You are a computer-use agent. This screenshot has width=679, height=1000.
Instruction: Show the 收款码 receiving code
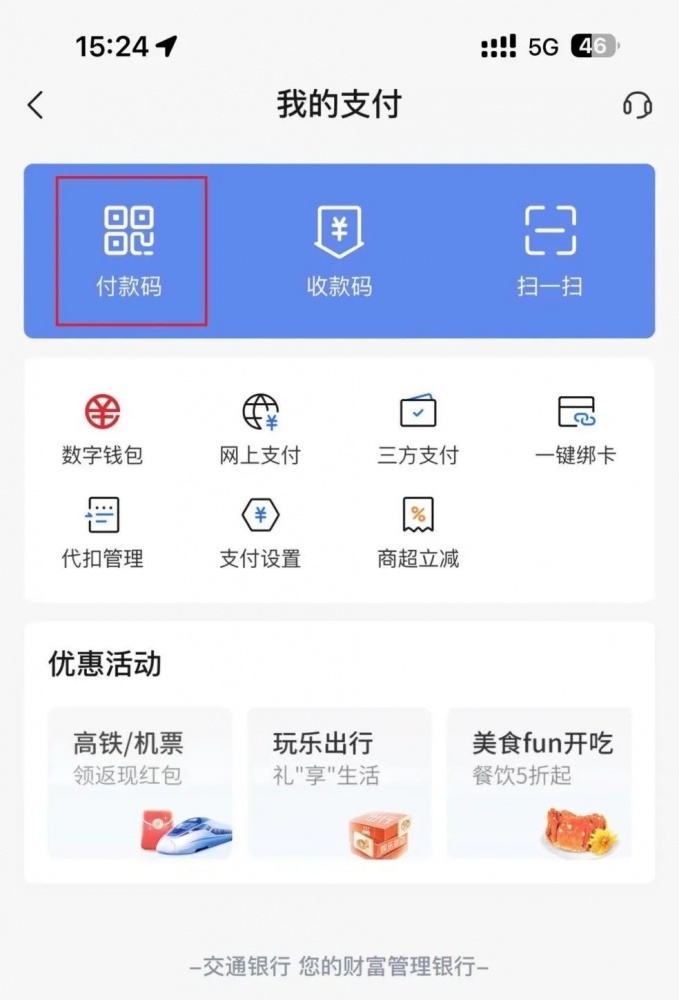click(x=339, y=250)
